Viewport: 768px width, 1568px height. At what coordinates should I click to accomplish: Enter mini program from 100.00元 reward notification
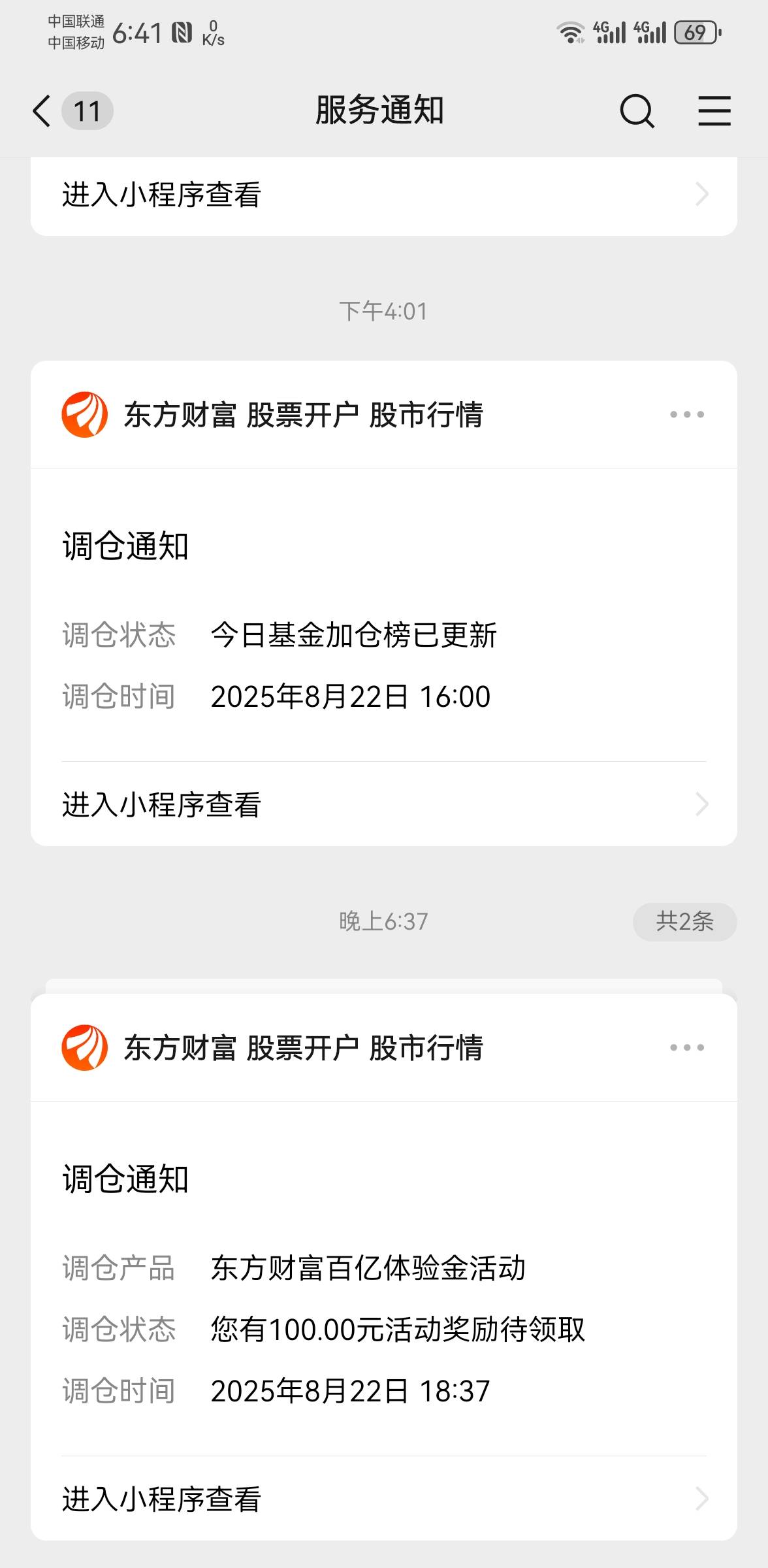click(x=384, y=1499)
